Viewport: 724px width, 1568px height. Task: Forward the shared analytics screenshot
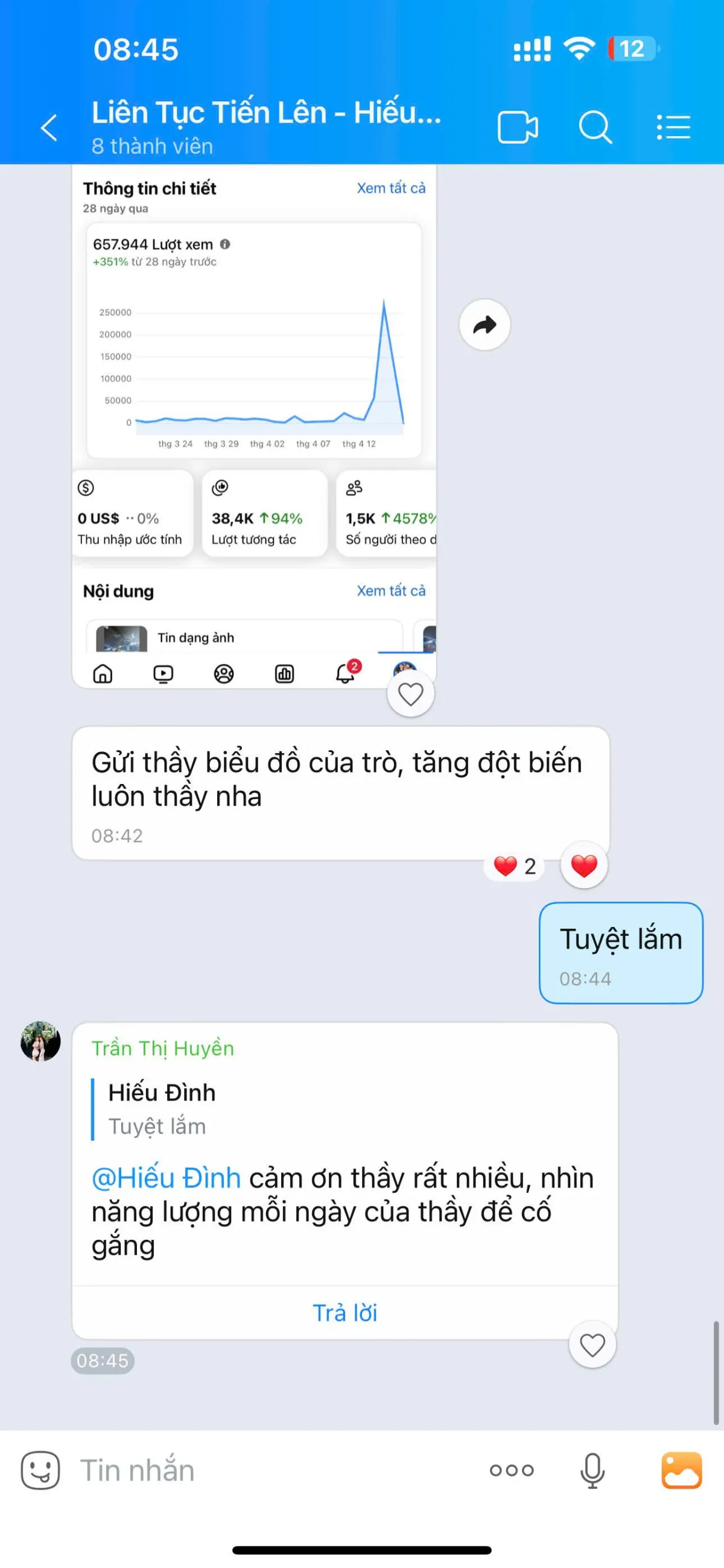[x=484, y=324]
